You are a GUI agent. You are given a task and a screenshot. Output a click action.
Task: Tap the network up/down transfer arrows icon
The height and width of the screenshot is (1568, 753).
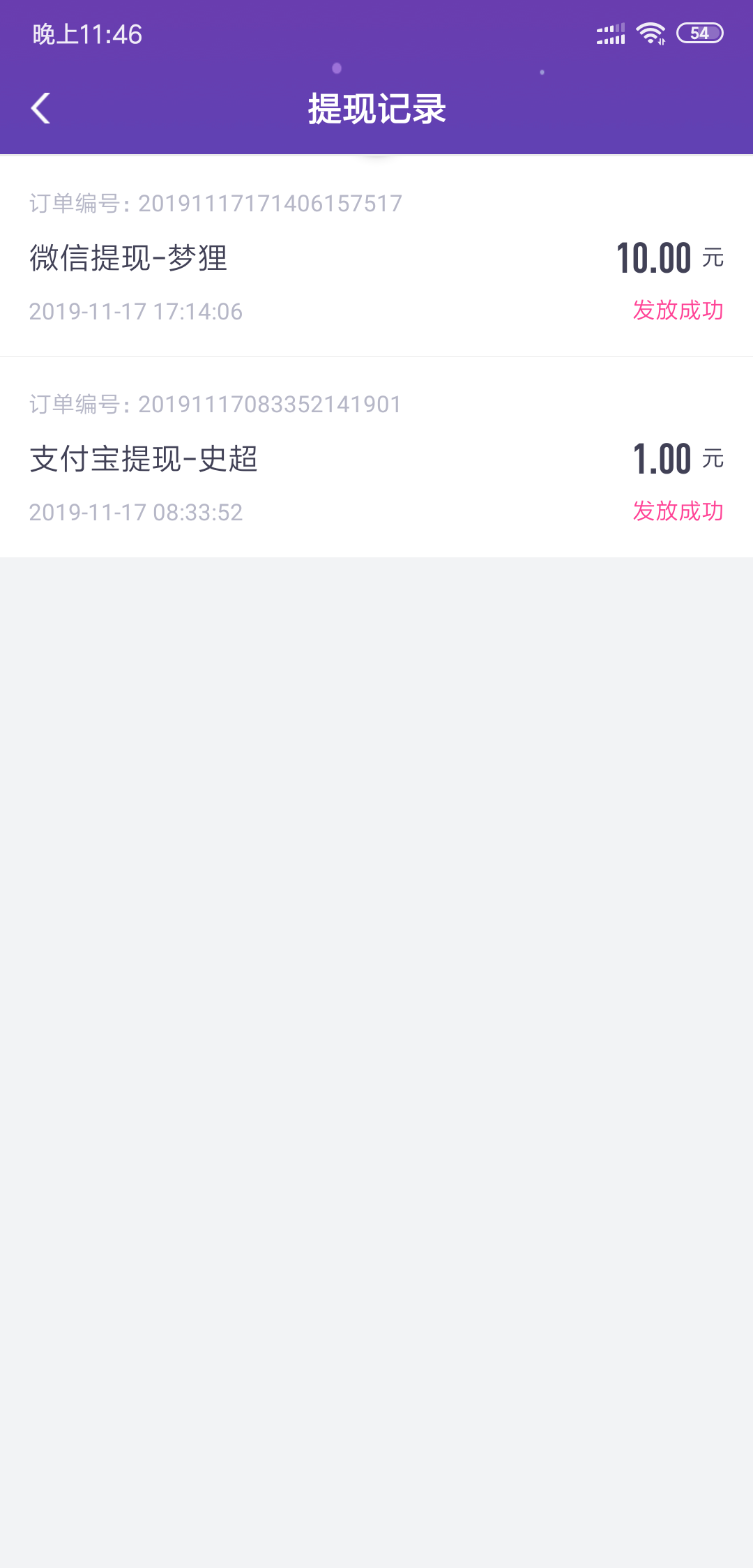(662, 42)
